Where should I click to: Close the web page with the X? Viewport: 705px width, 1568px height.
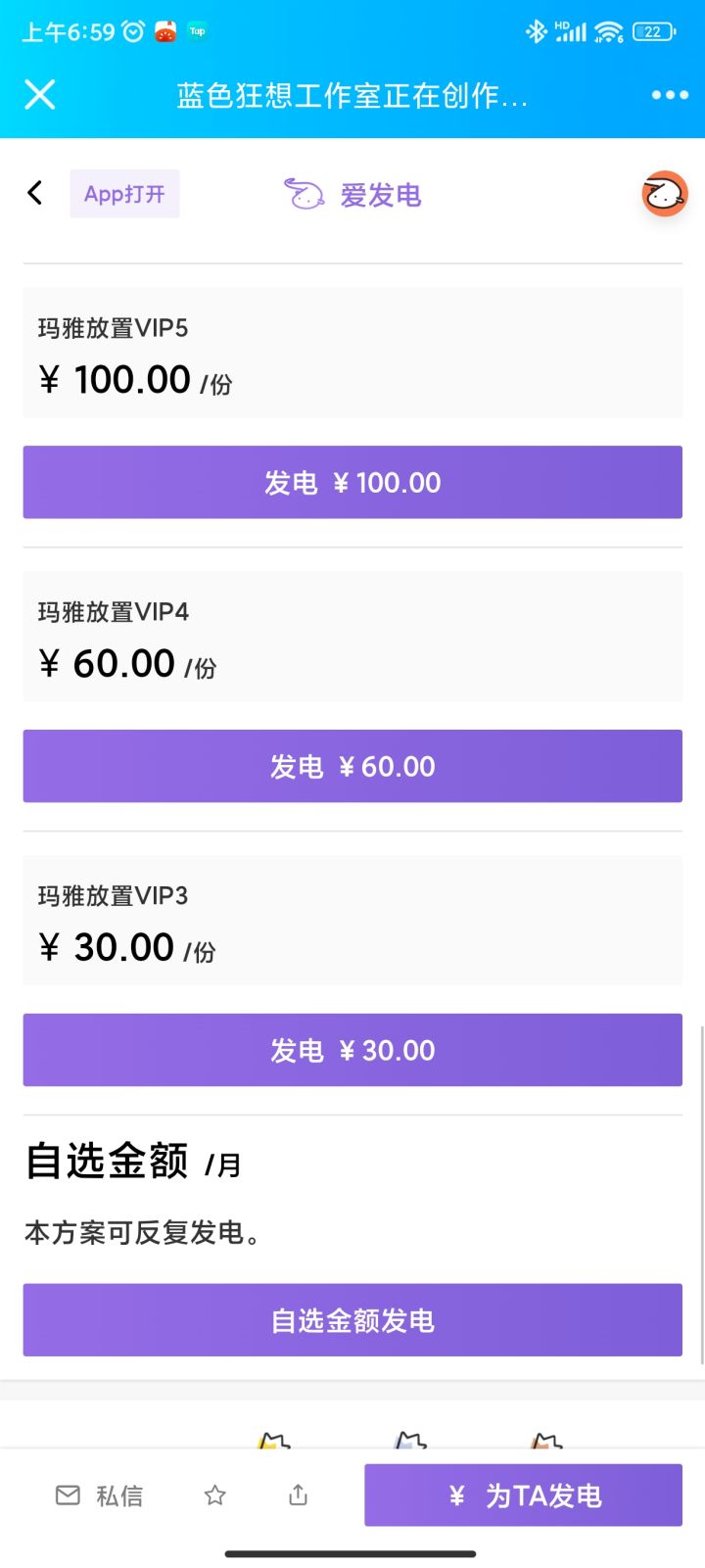point(40,95)
